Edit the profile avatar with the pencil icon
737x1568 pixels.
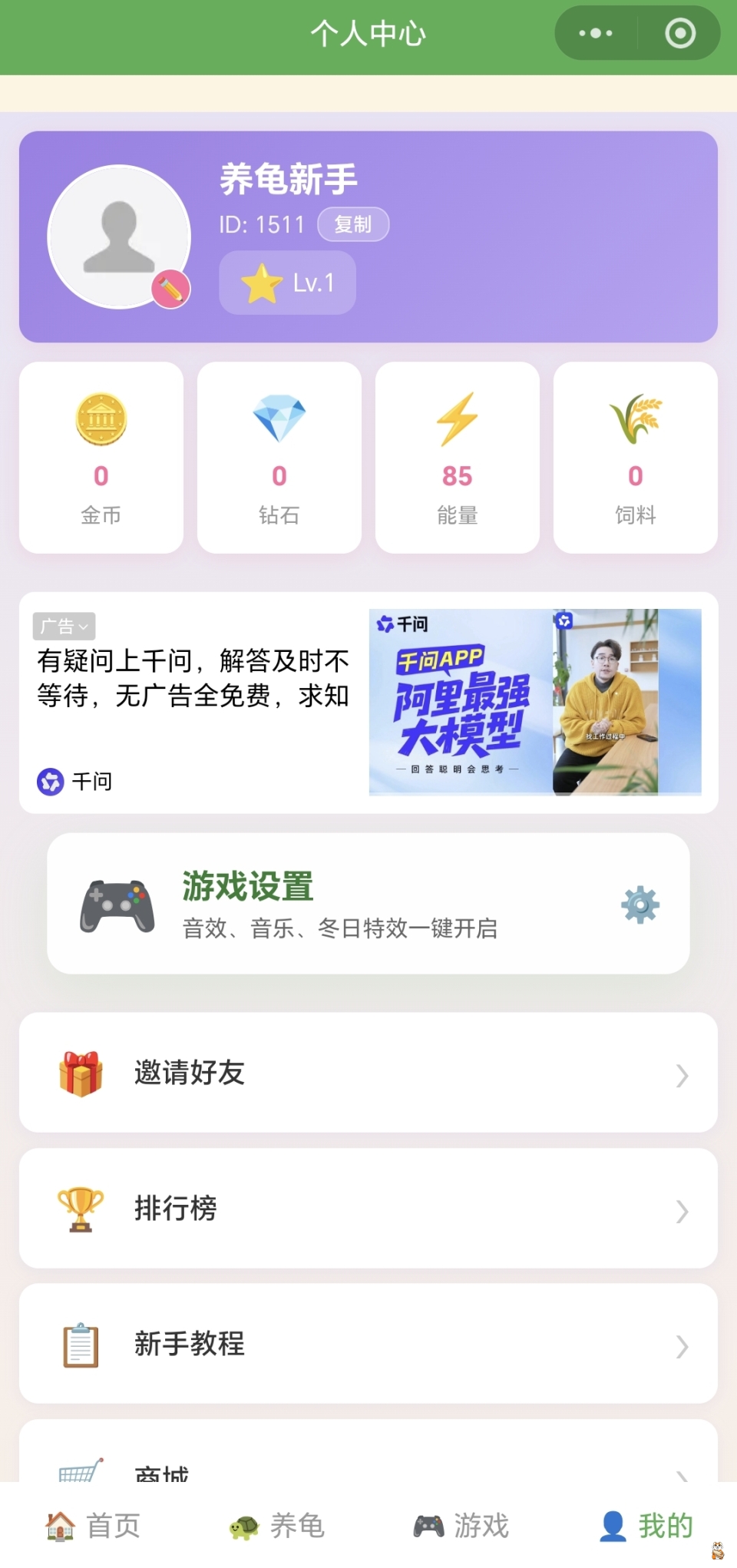(170, 289)
